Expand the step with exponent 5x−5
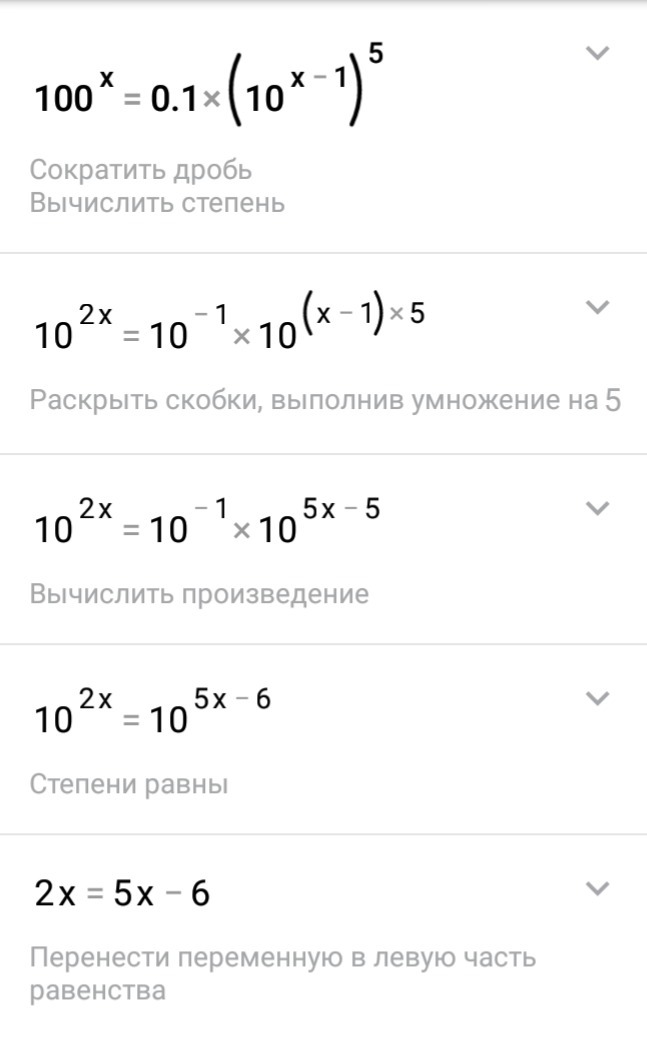This screenshot has height=1037, width=647. (597, 509)
